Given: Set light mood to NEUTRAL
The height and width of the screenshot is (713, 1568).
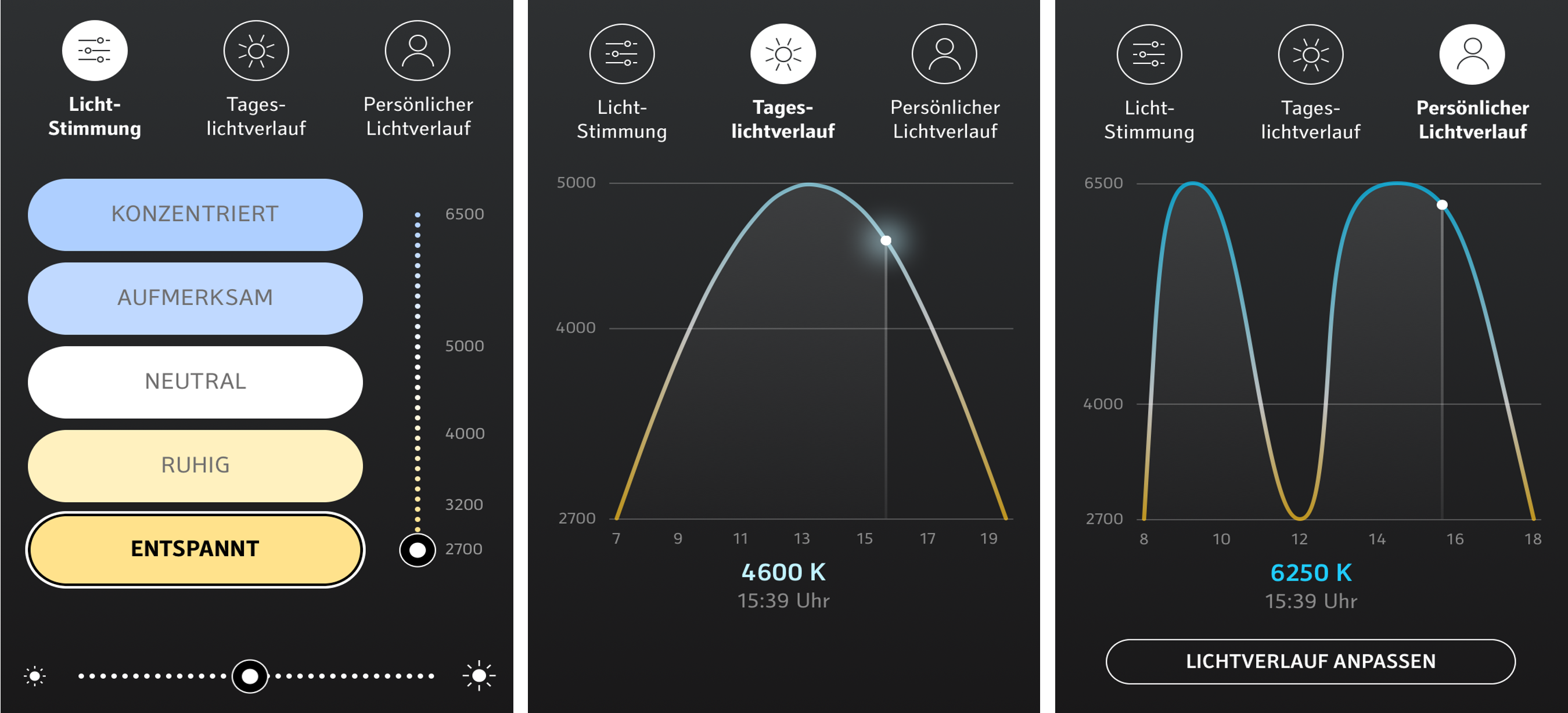Looking at the screenshot, I should click(x=195, y=381).
